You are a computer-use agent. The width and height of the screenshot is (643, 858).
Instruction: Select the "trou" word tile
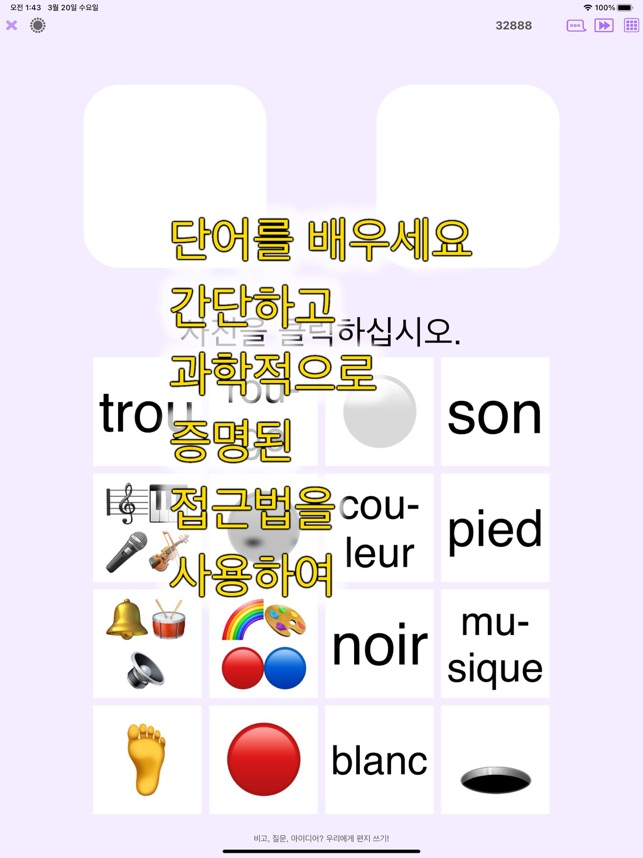147,412
